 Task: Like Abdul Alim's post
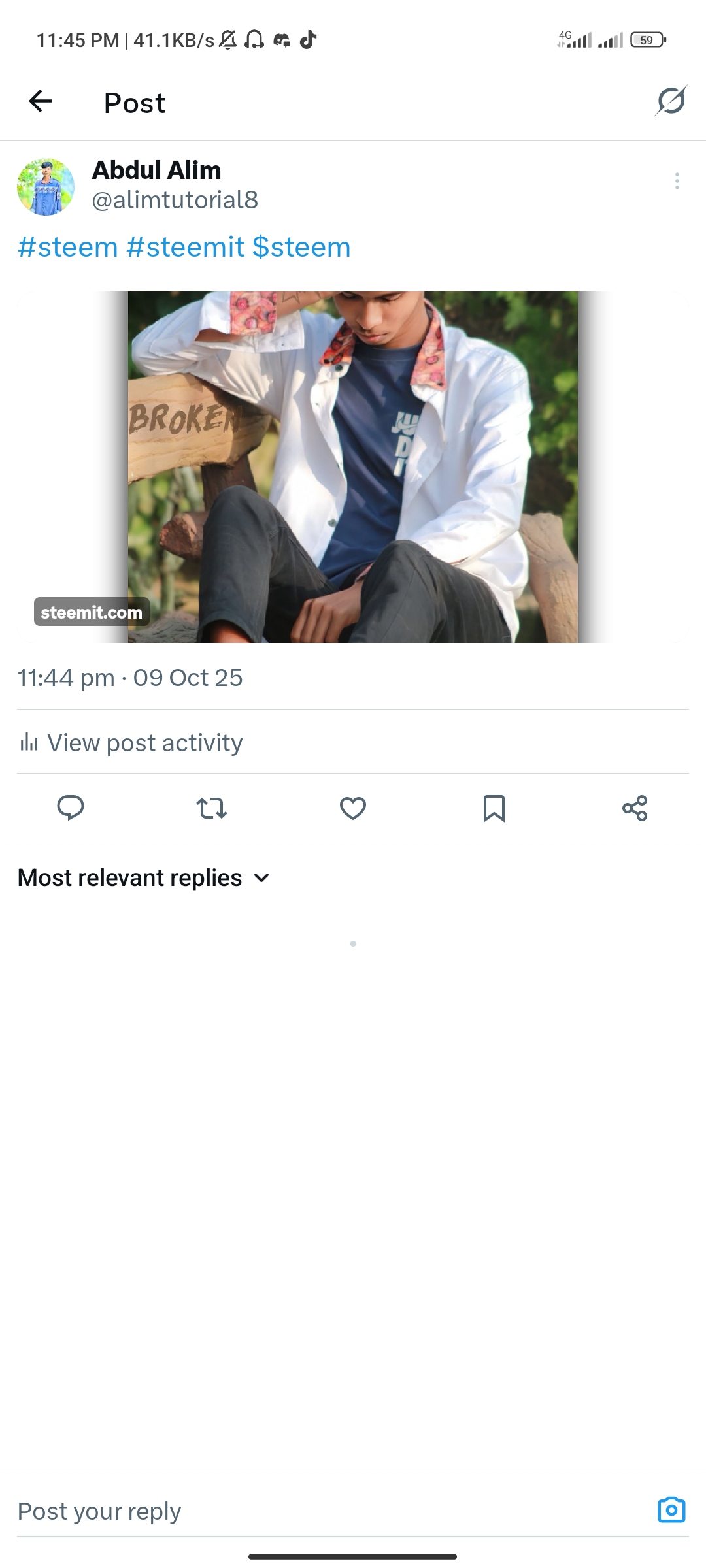(353, 808)
